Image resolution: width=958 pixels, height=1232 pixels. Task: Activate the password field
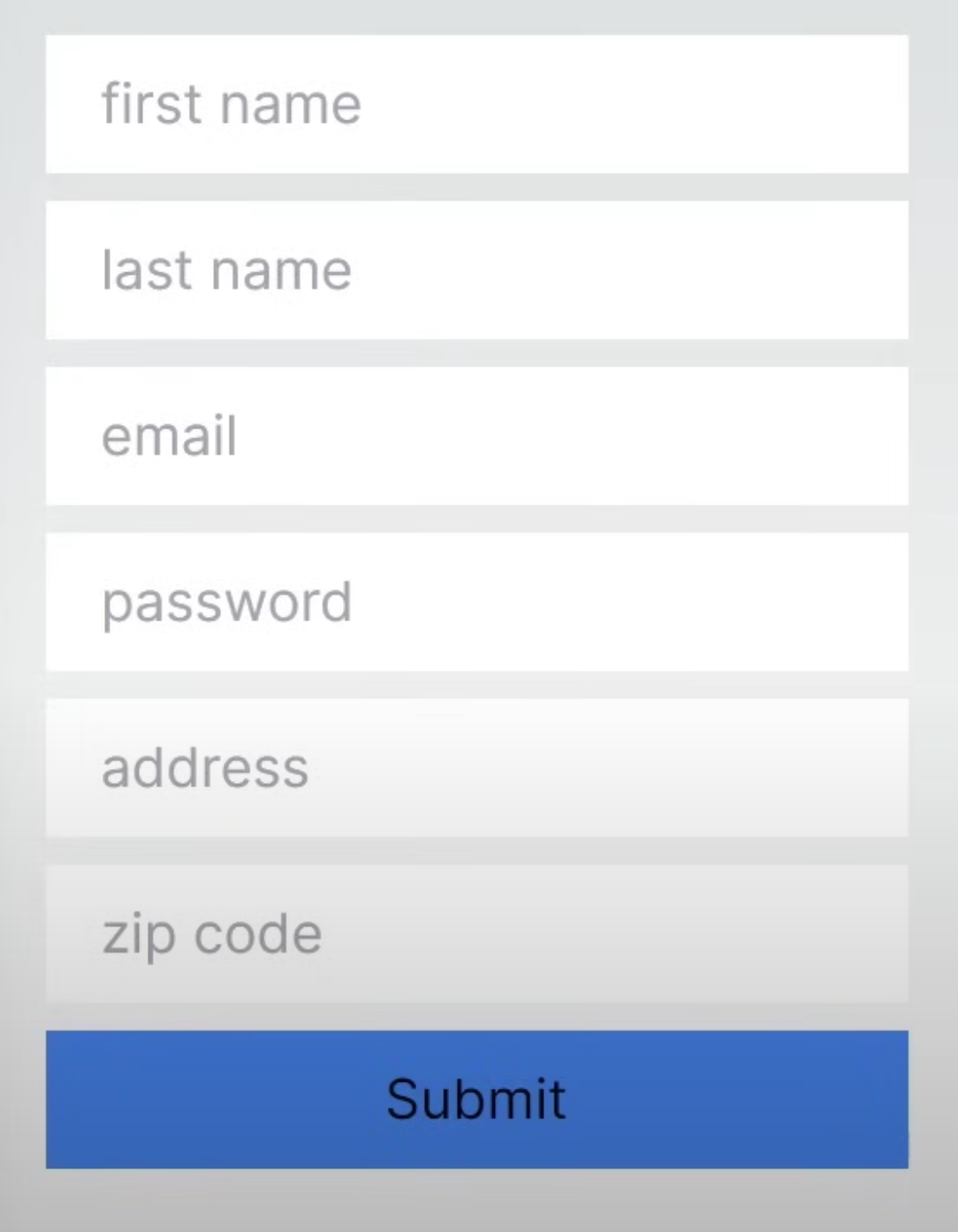(477, 602)
